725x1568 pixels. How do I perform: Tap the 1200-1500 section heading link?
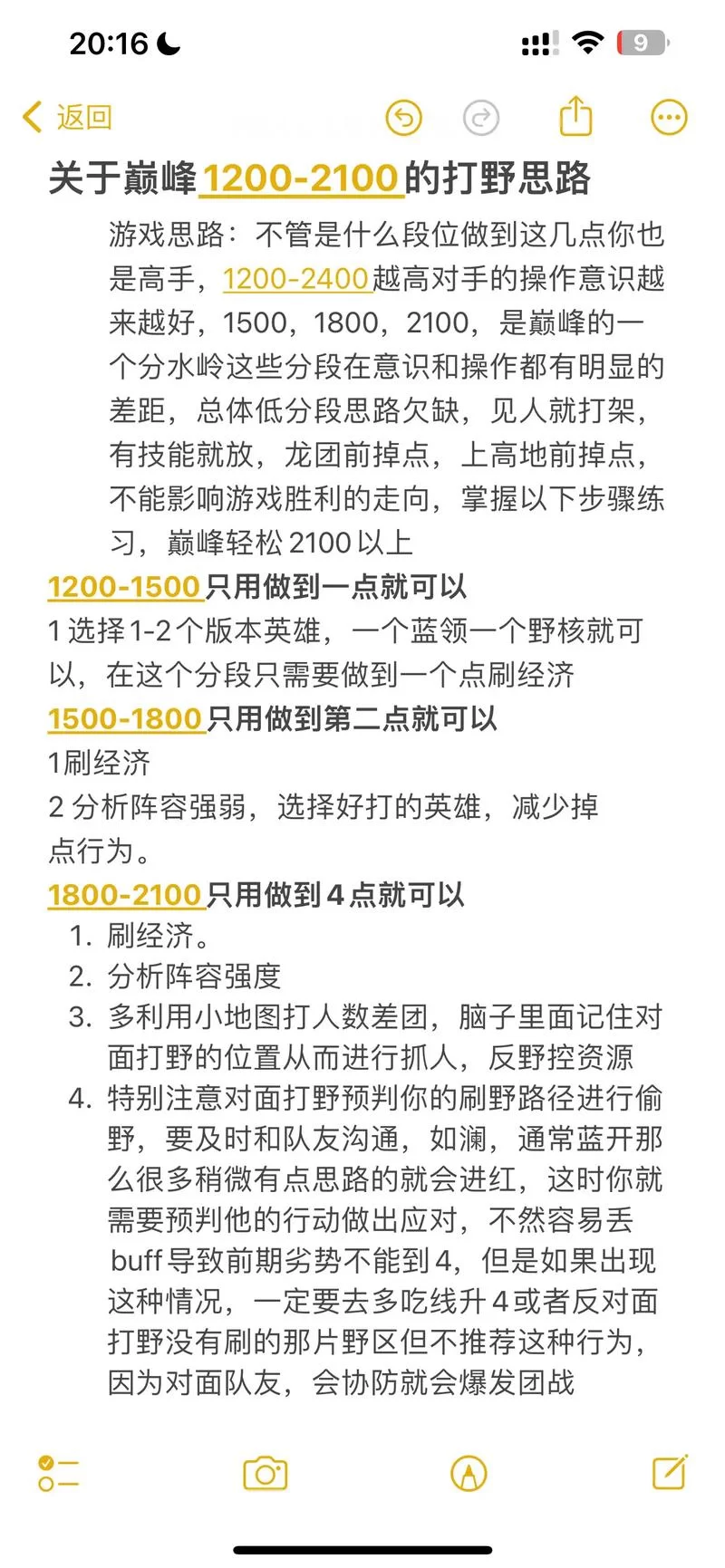point(123,587)
